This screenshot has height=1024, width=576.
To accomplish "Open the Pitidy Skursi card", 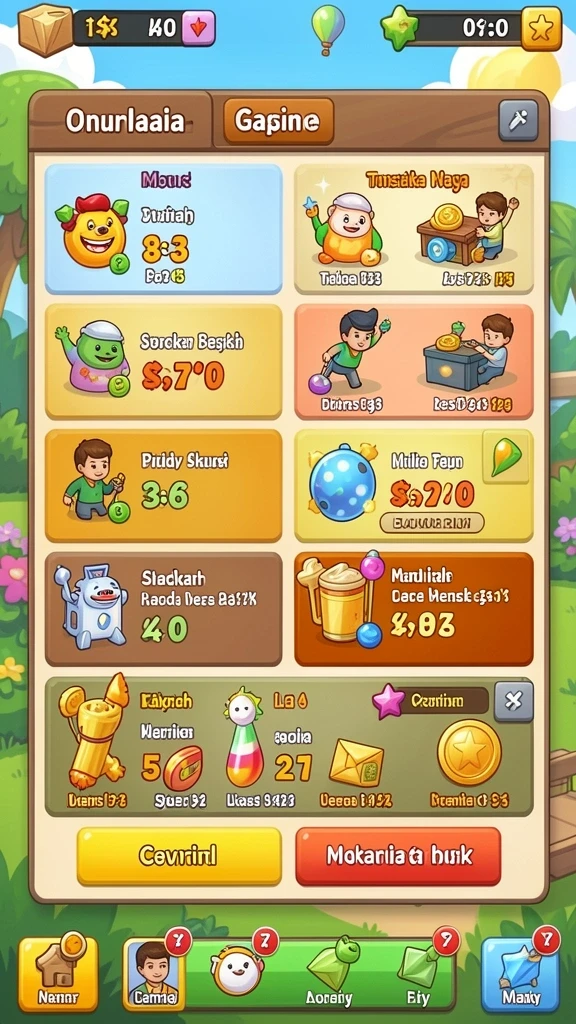I will [163, 485].
